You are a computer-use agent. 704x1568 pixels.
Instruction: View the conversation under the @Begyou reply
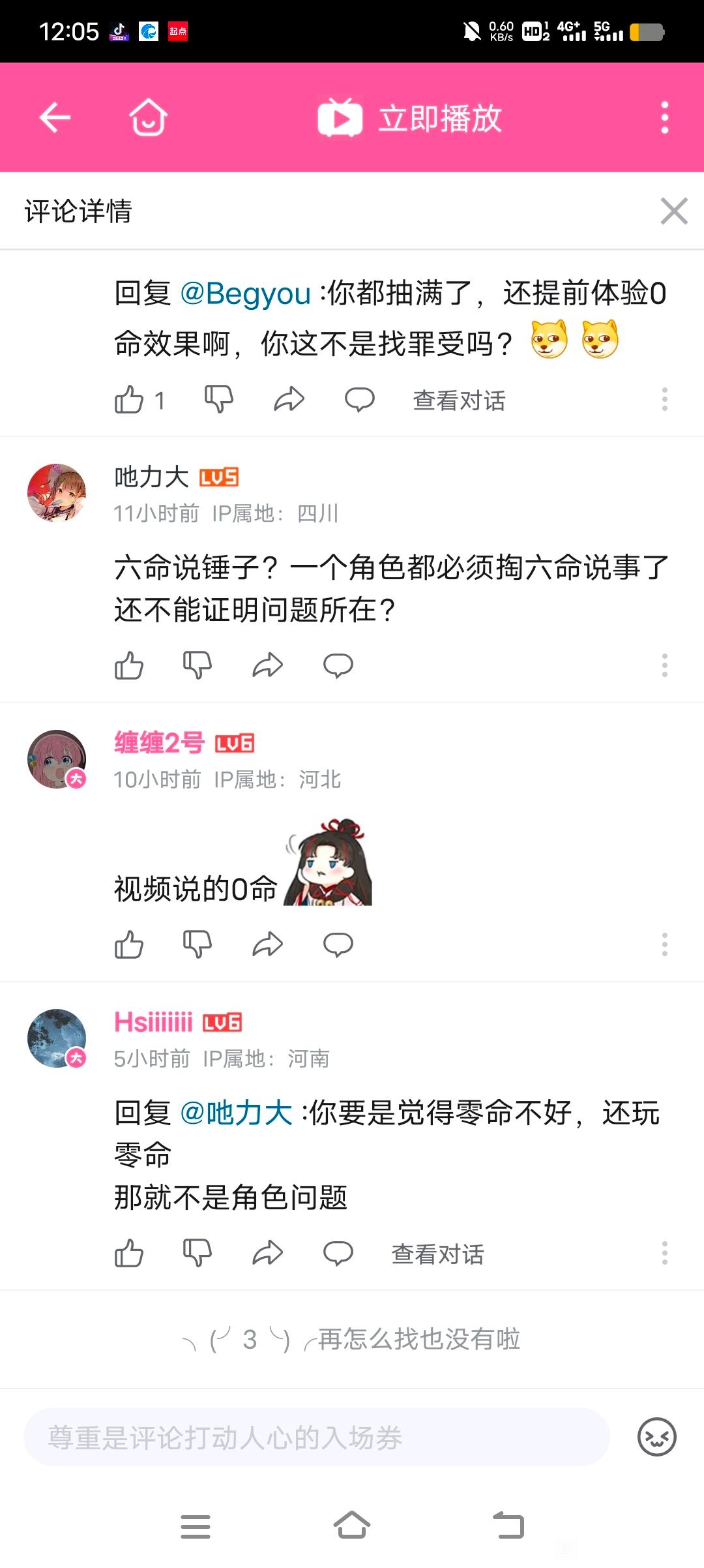tap(459, 400)
